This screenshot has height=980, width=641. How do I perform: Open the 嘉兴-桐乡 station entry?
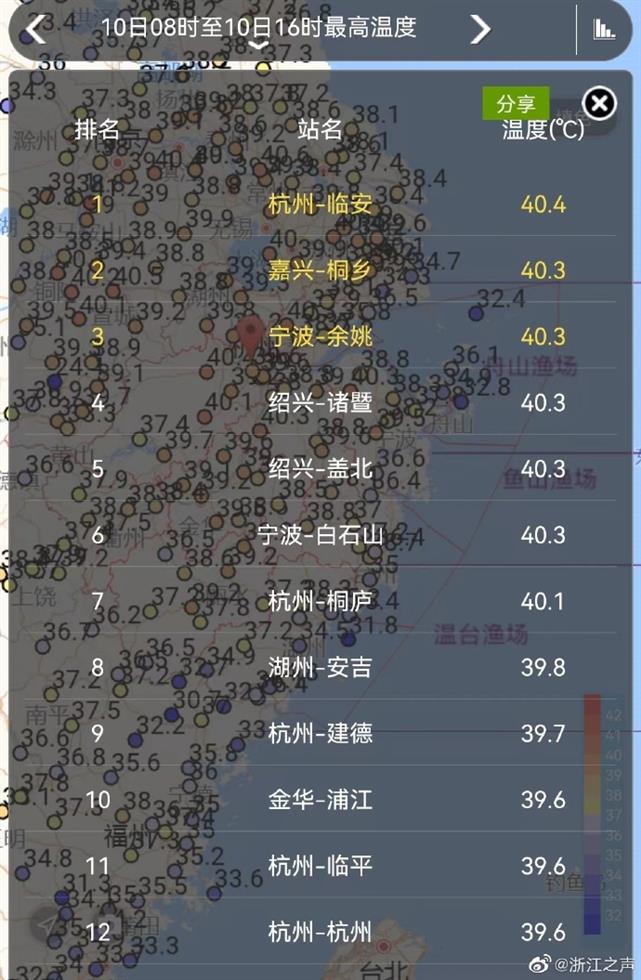point(320,270)
